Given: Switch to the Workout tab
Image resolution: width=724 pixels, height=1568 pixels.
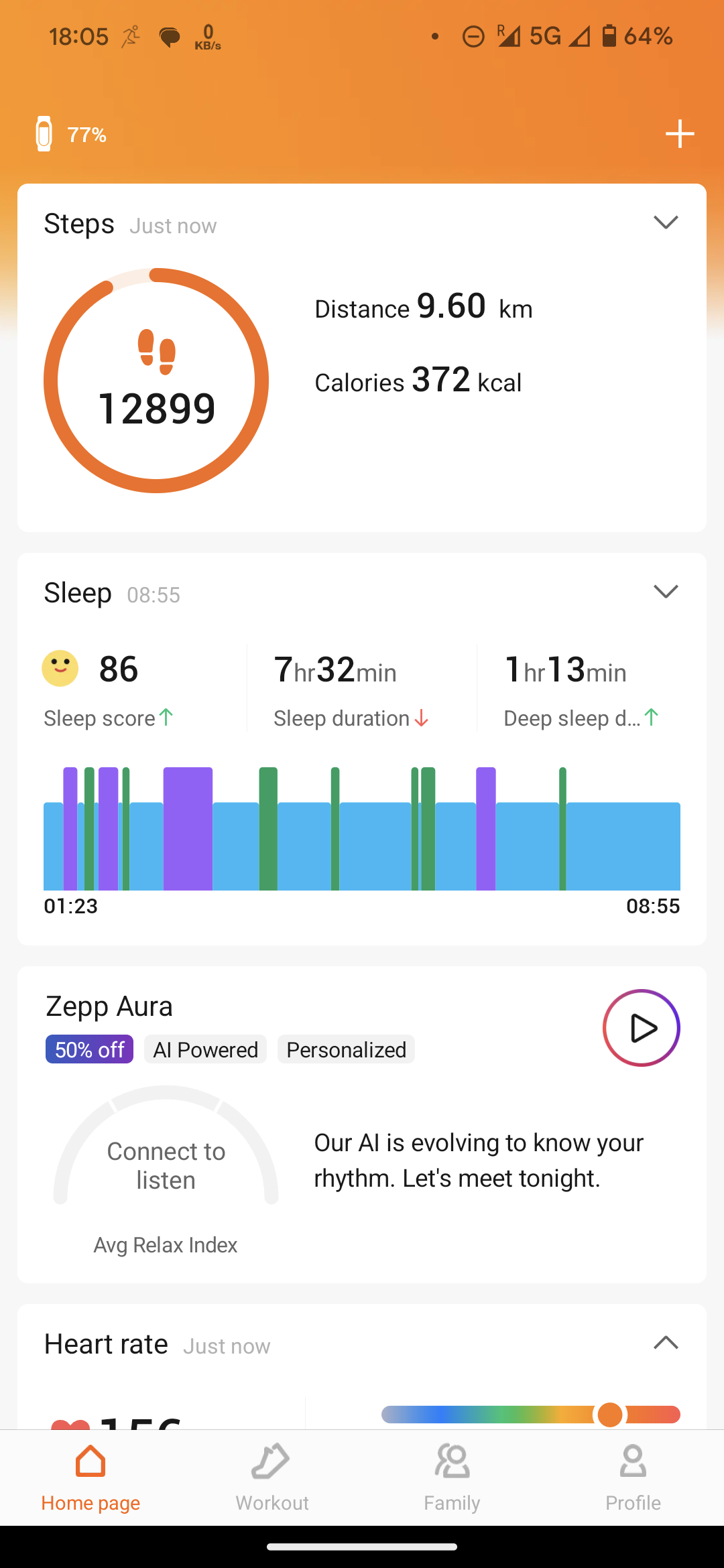Looking at the screenshot, I should (x=271, y=1478).
